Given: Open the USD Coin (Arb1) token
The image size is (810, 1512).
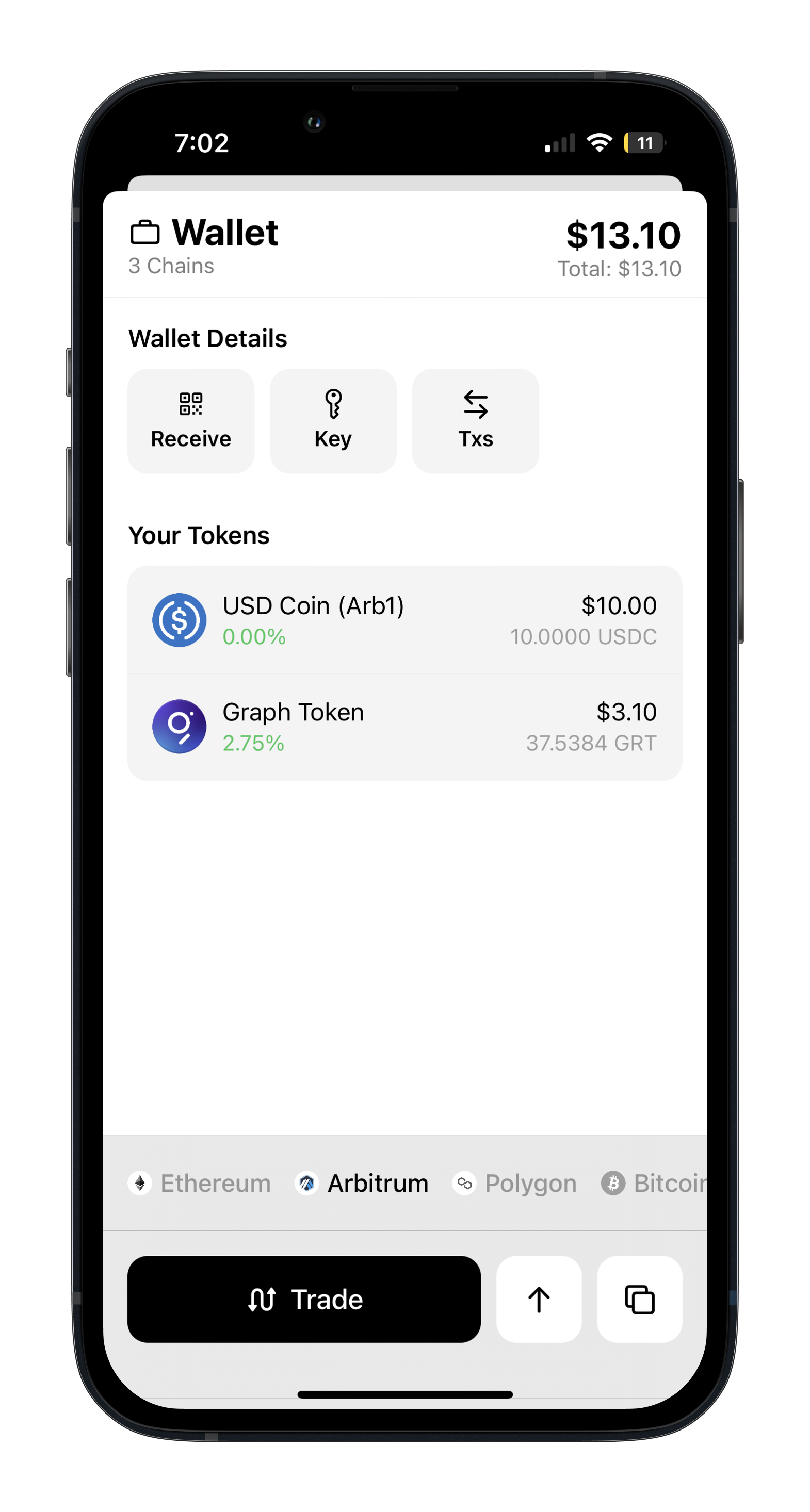Looking at the screenshot, I should (x=404, y=620).
